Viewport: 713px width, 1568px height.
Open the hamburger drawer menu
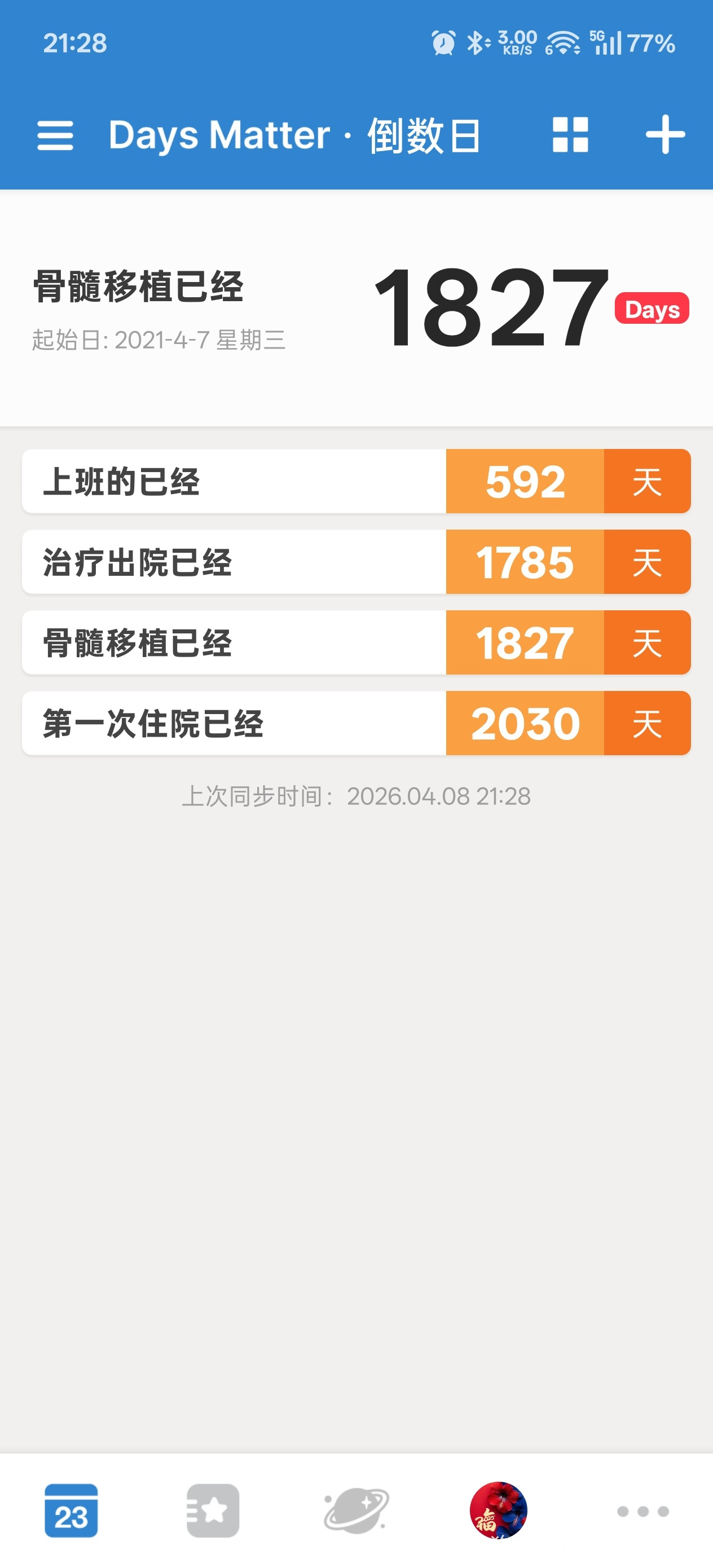[55, 135]
